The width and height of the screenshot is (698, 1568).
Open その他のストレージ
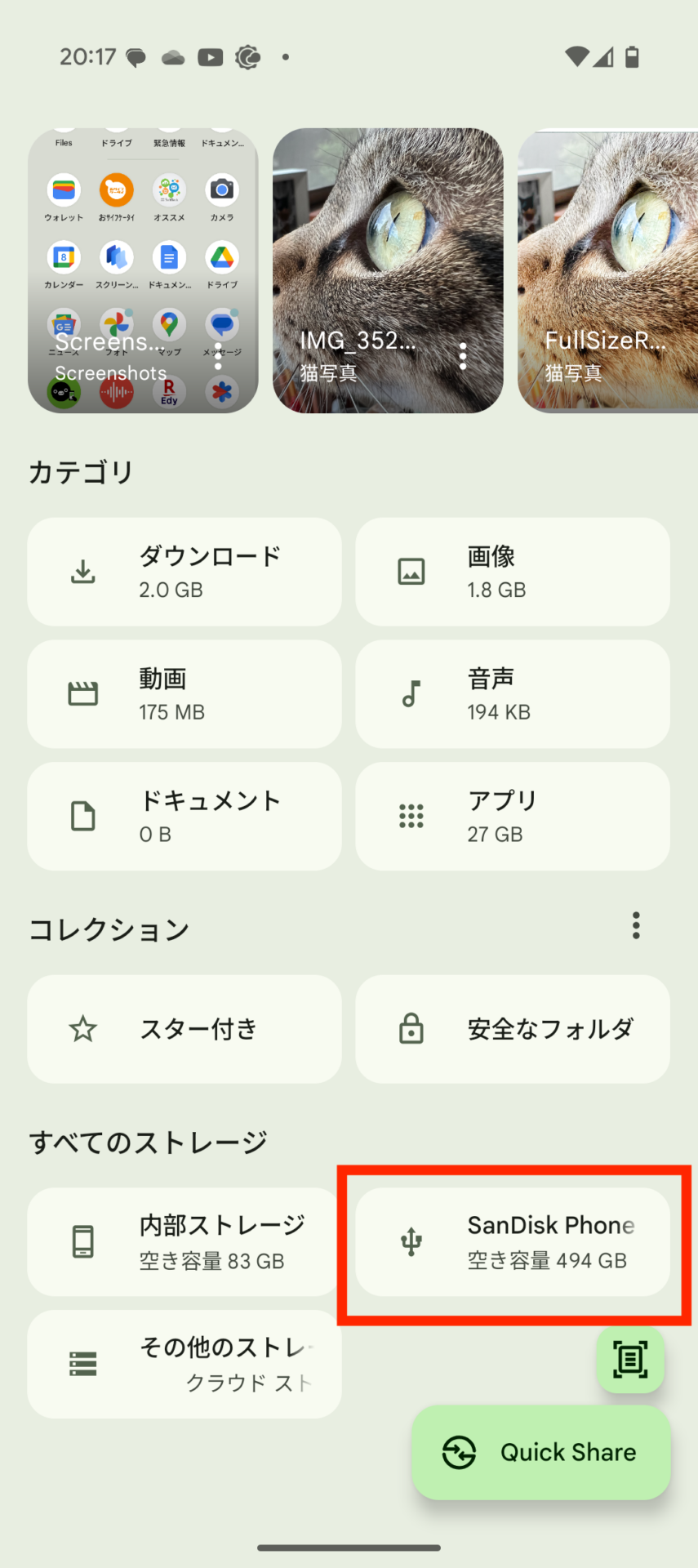pyautogui.click(x=185, y=1364)
